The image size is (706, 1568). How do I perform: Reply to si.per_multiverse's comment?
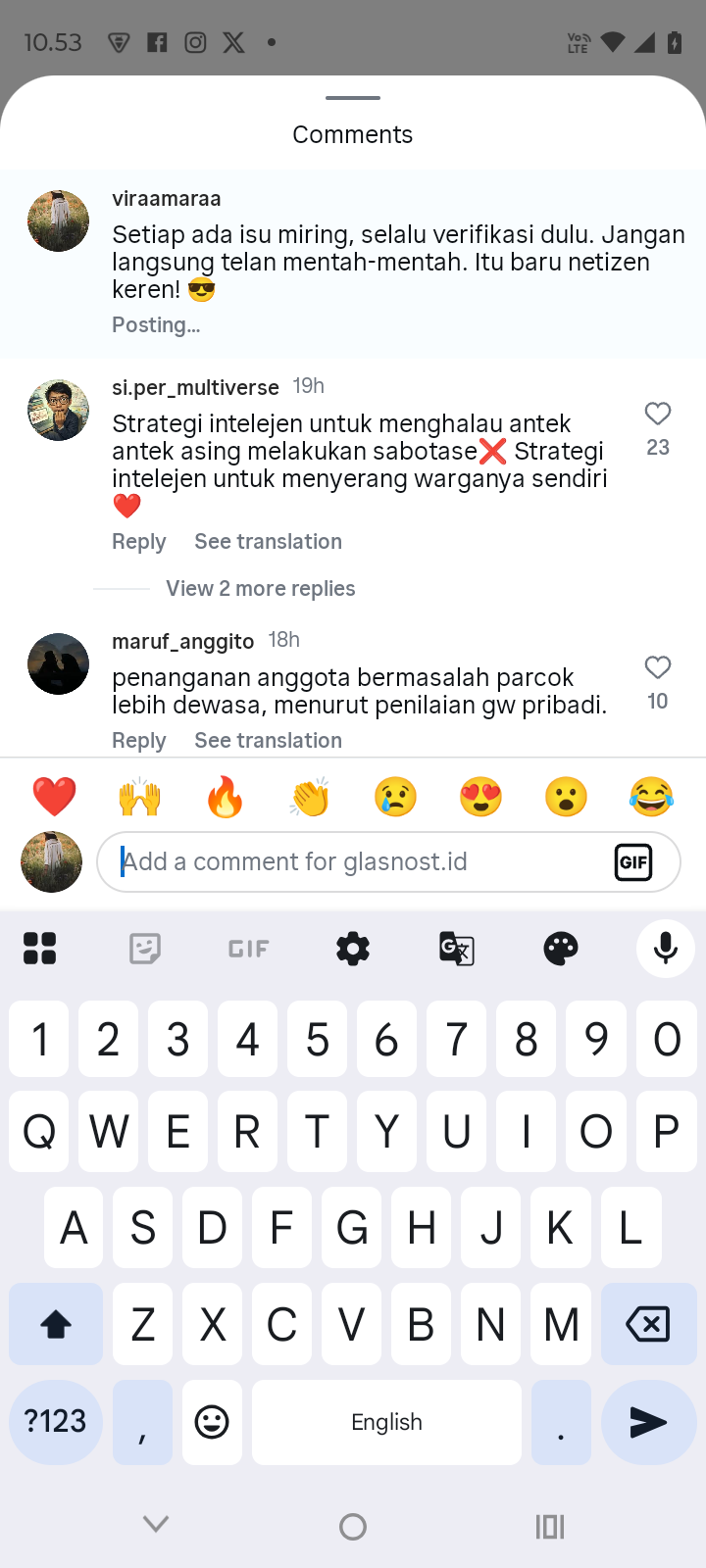138,542
